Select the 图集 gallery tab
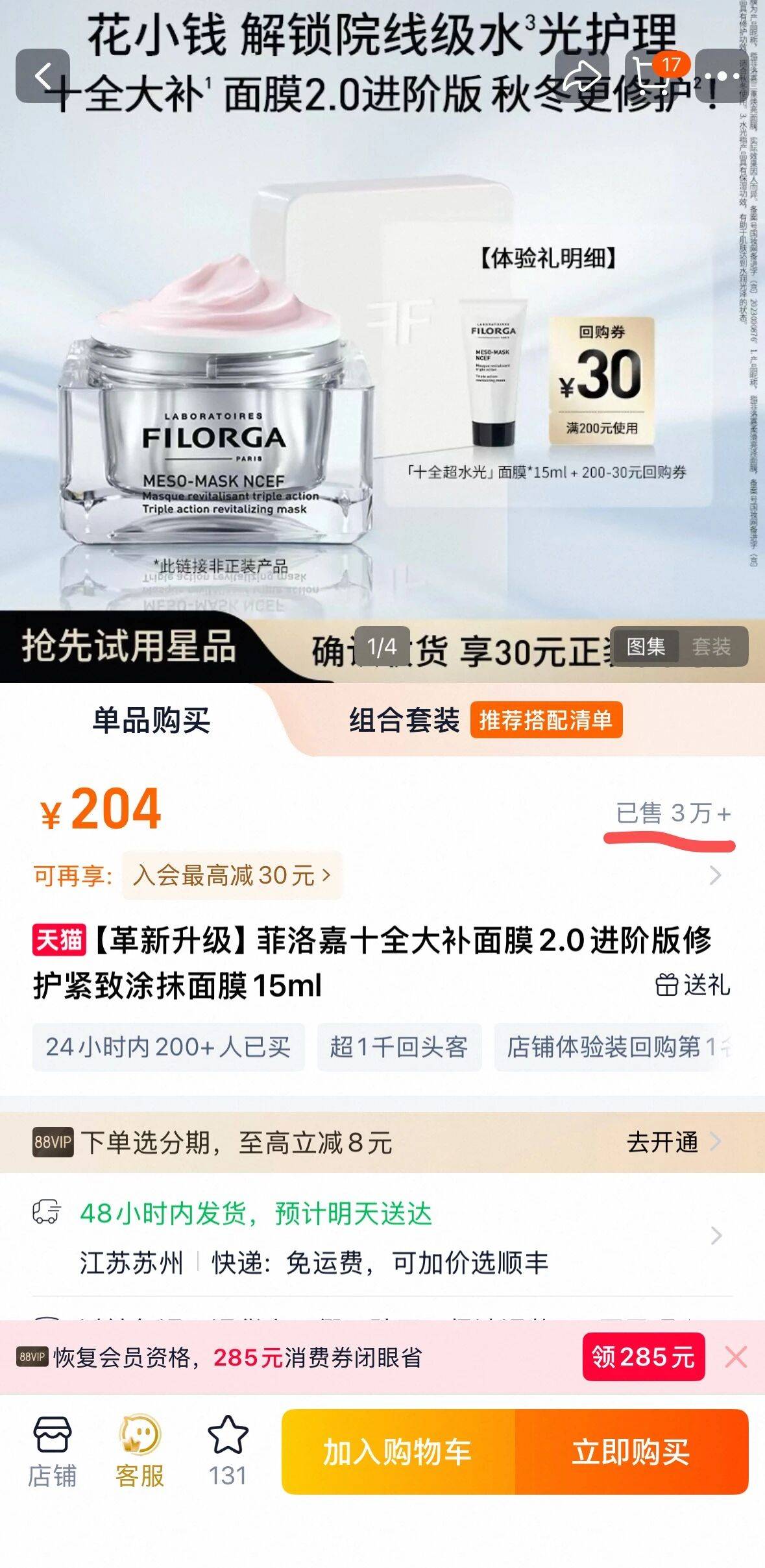The width and height of the screenshot is (765, 1568). coord(646,647)
